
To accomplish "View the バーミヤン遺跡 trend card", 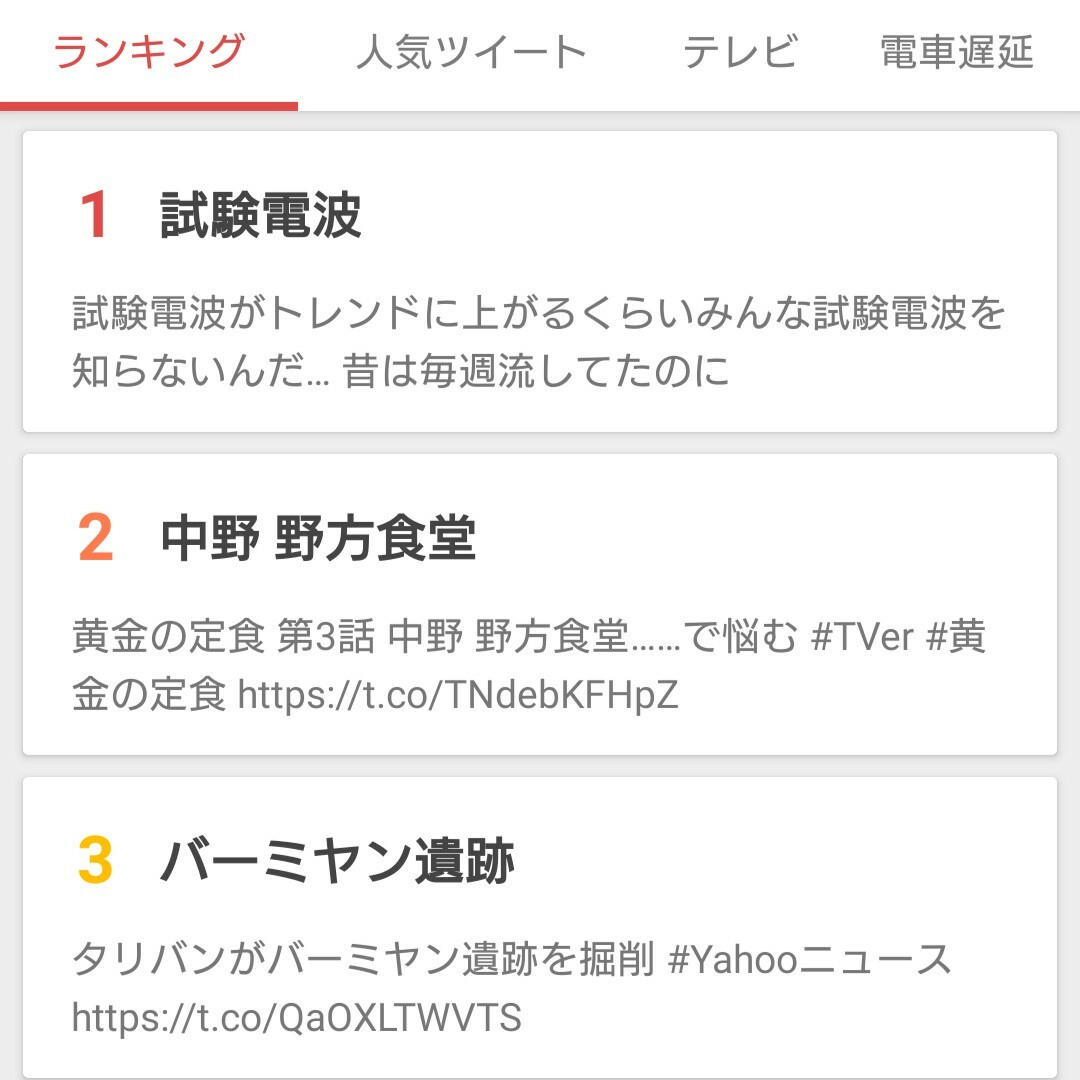I will 540,926.
